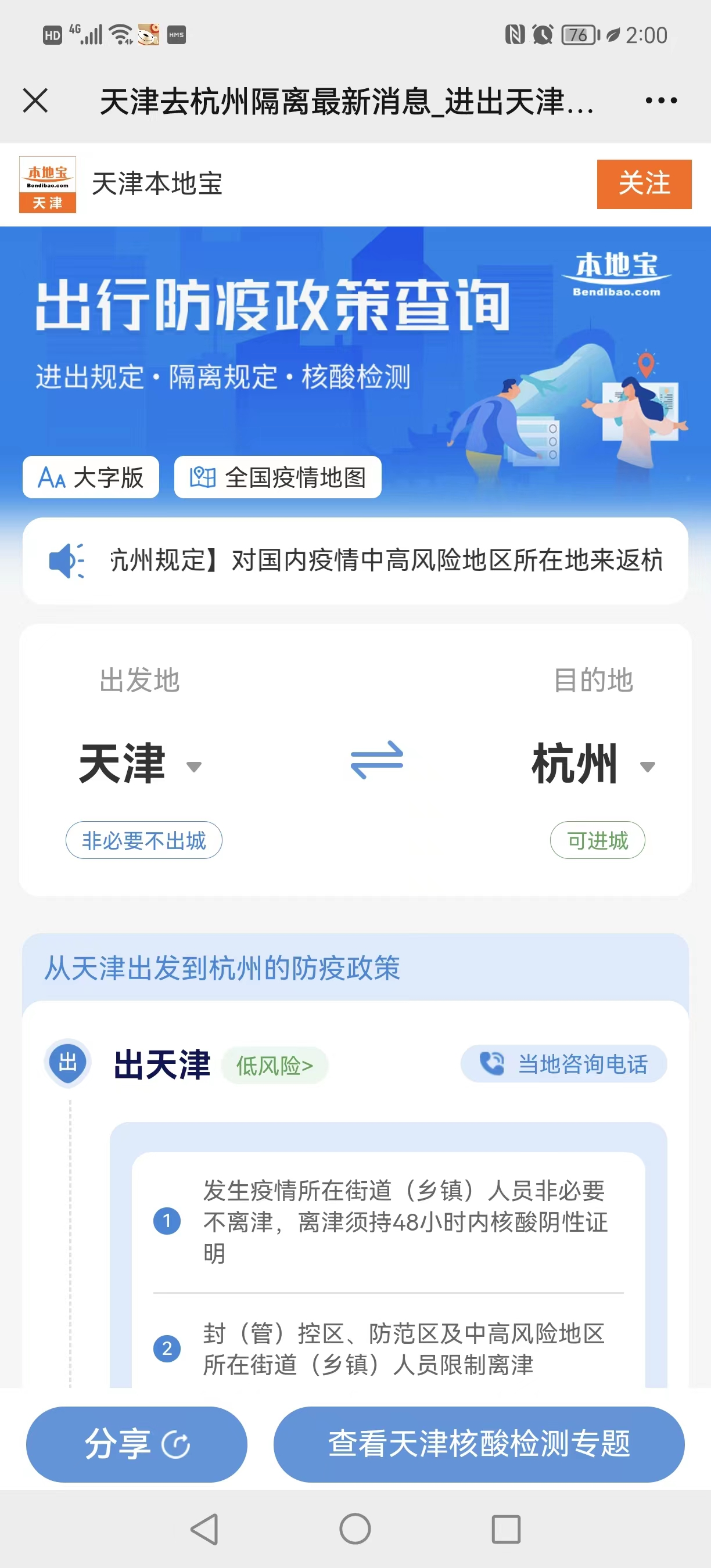
Task: Change departure city 天津
Action: point(139,764)
